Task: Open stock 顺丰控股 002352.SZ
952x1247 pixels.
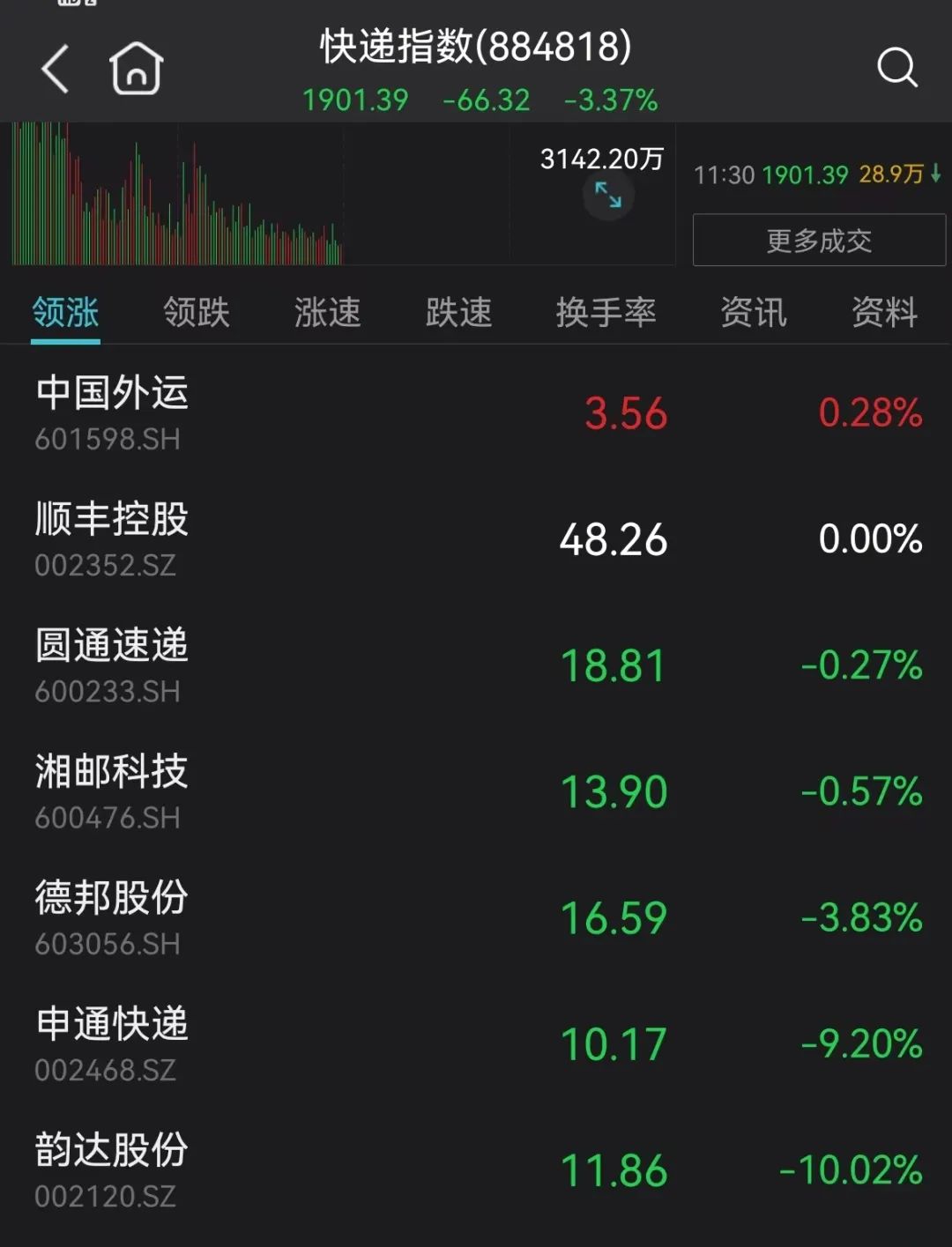Action: pos(476,538)
